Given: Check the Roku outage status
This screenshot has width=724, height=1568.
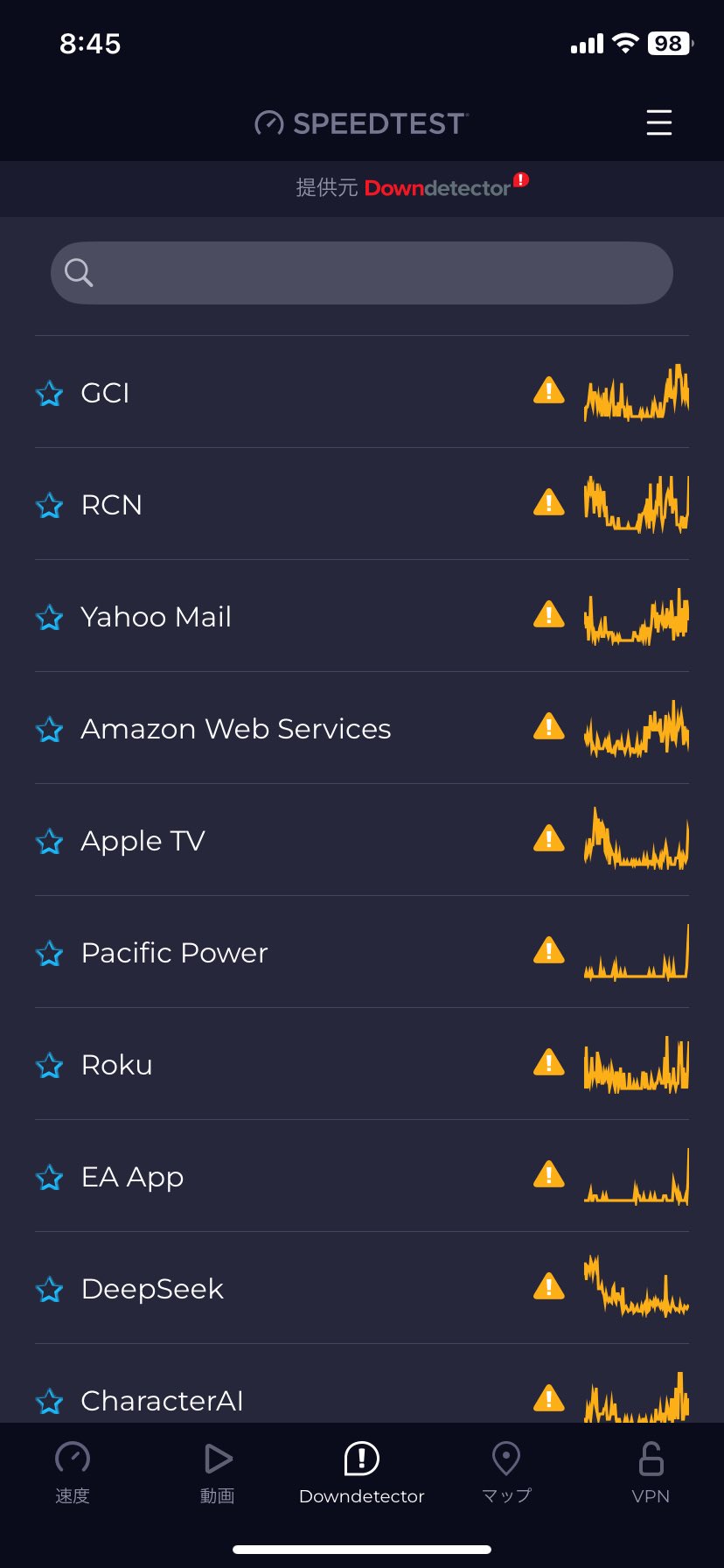Looking at the screenshot, I should click(x=362, y=1064).
